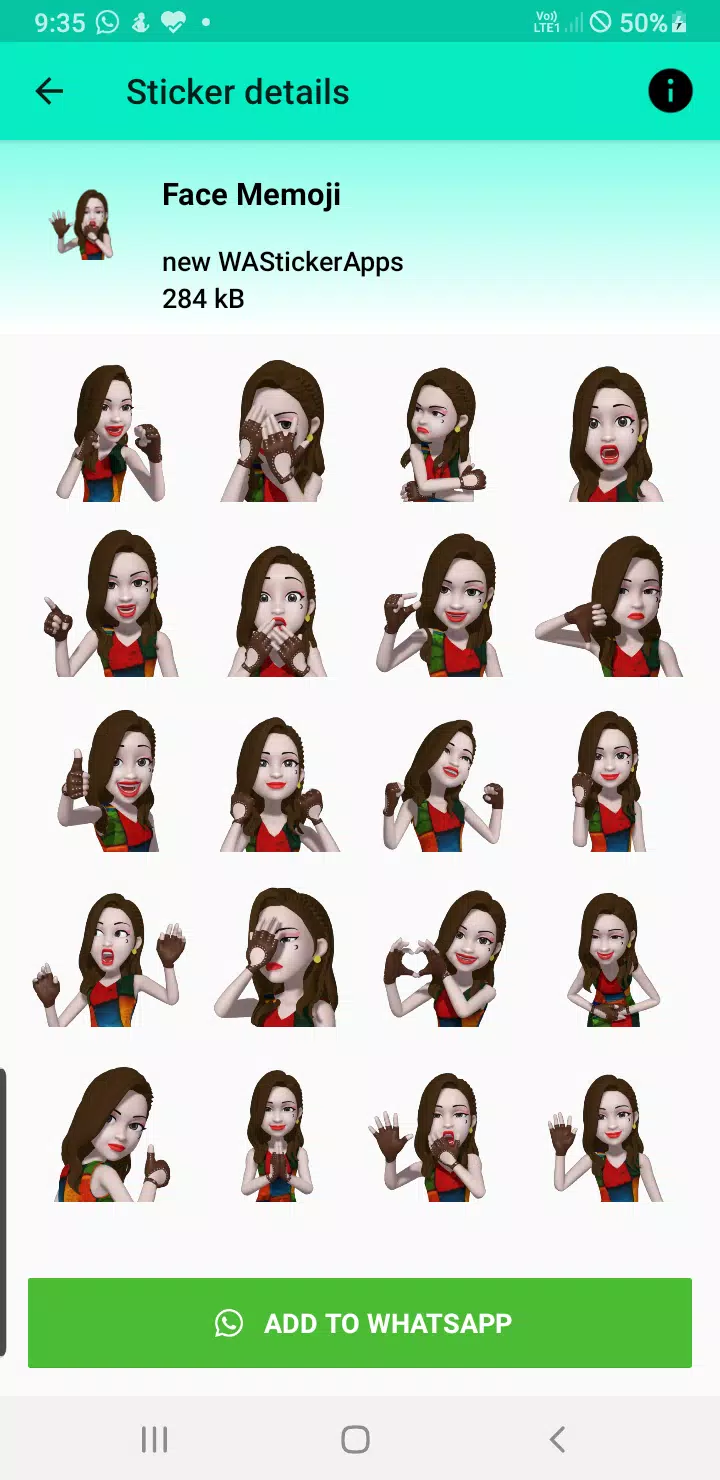720x1480 pixels.
Task: Select the hands-over-mouth shocked sticker
Action: (x=277, y=608)
